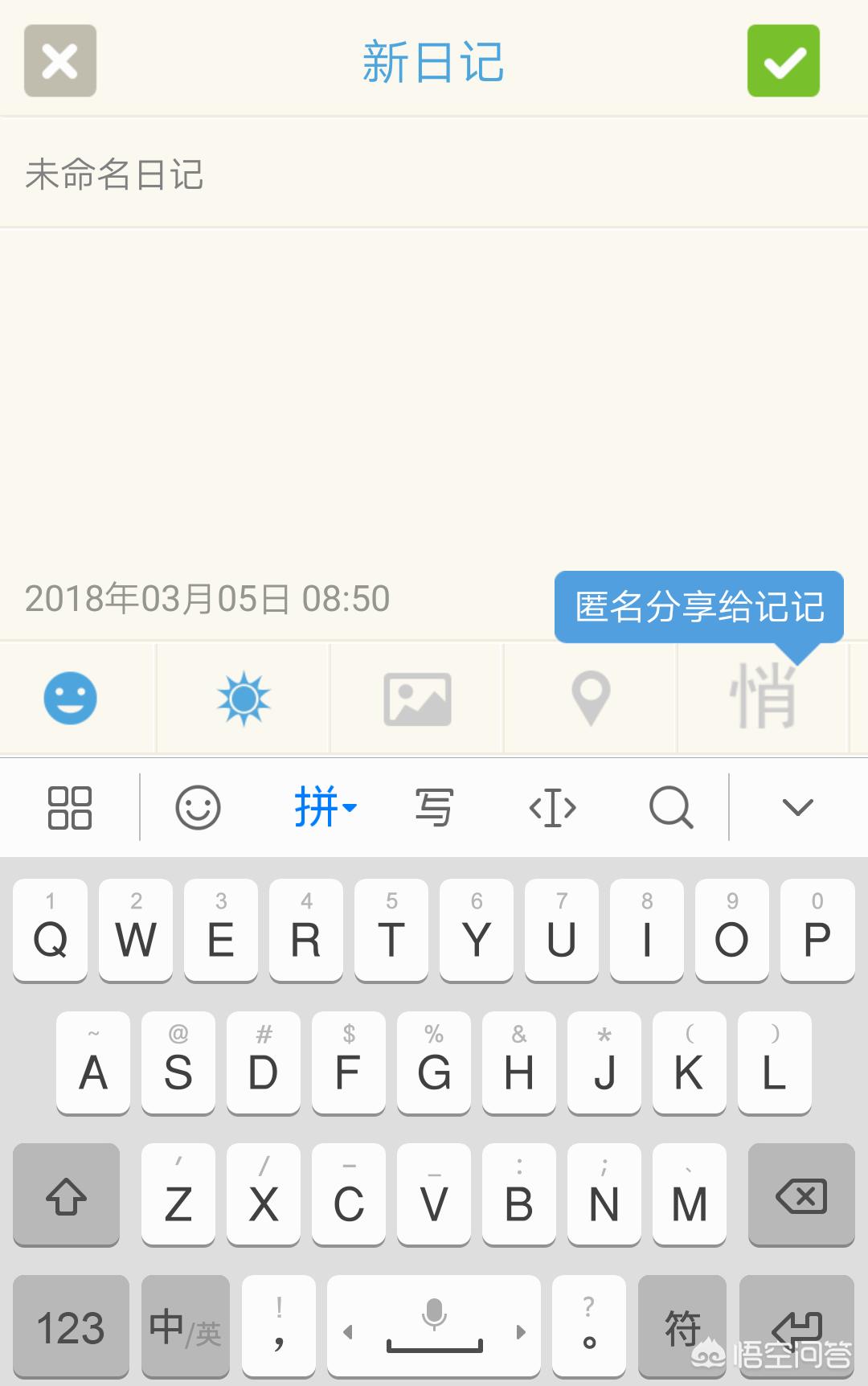Tap the 未命名日记 title field
The height and width of the screenshot is (1386, 868).
point(434,174)
